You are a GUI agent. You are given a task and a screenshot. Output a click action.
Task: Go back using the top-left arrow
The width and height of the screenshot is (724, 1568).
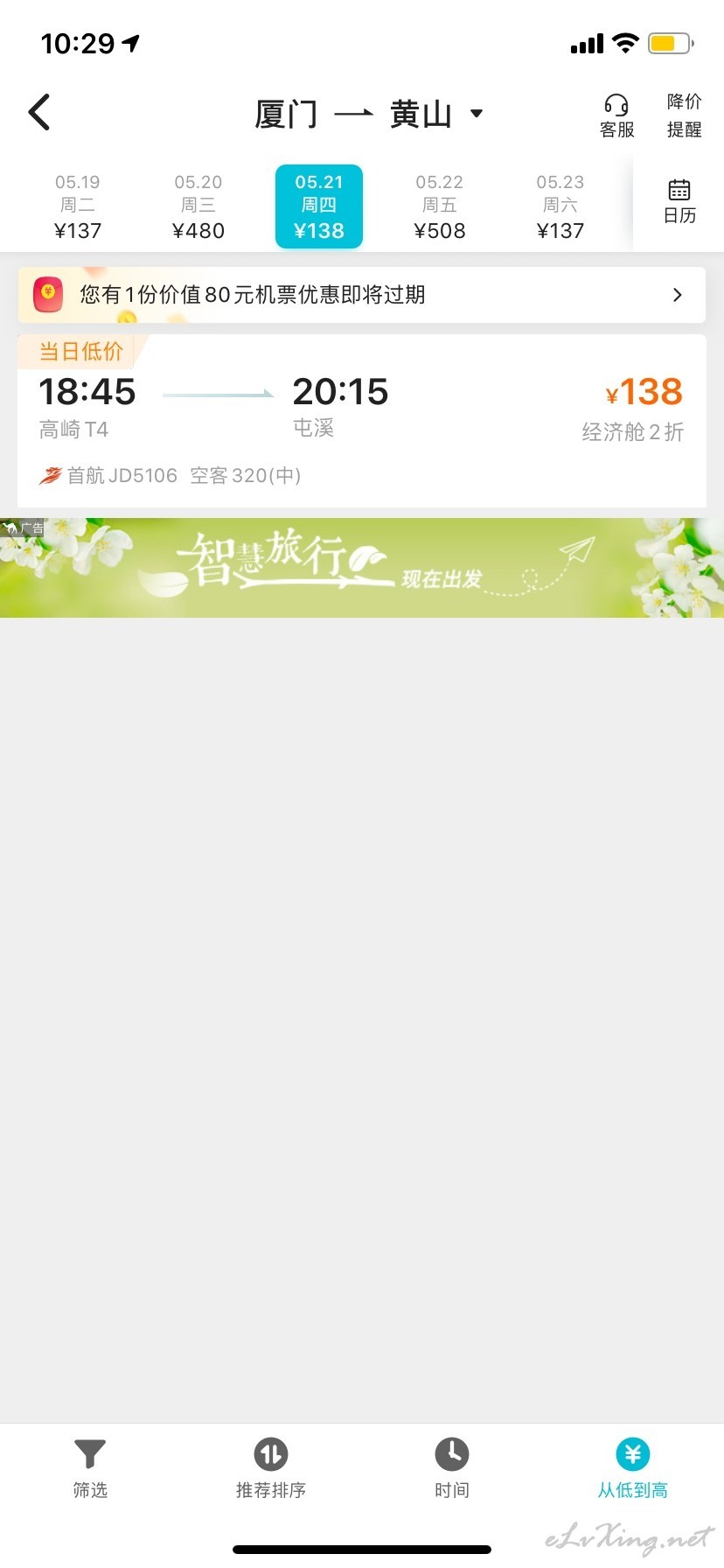[x=39, y=113]
